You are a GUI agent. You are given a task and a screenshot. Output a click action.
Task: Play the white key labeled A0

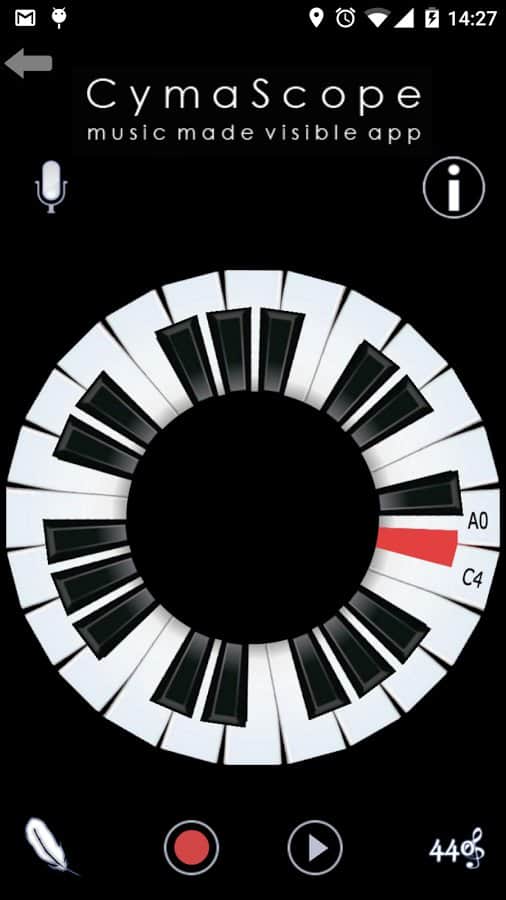(479, 520)
